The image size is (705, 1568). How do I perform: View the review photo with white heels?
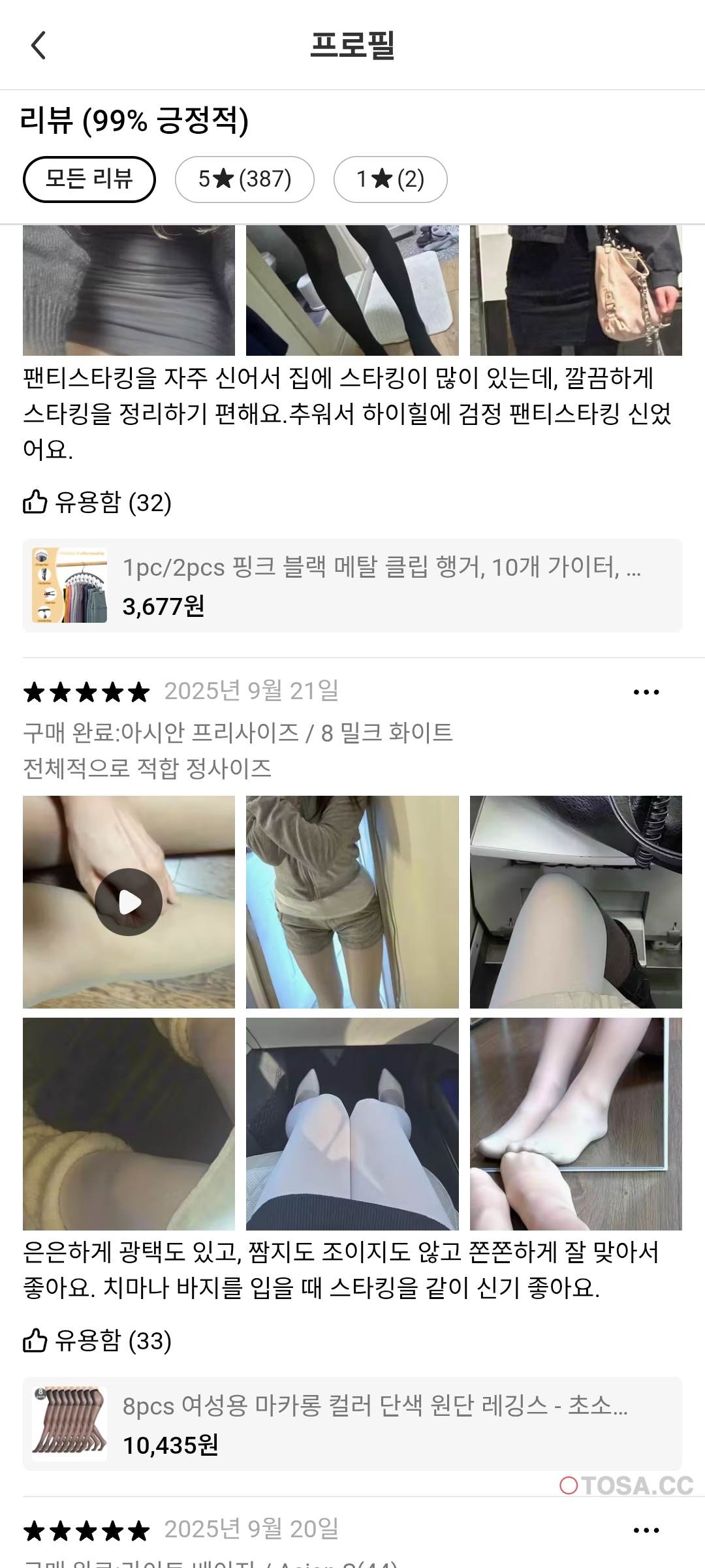[x=352, y=1123]
